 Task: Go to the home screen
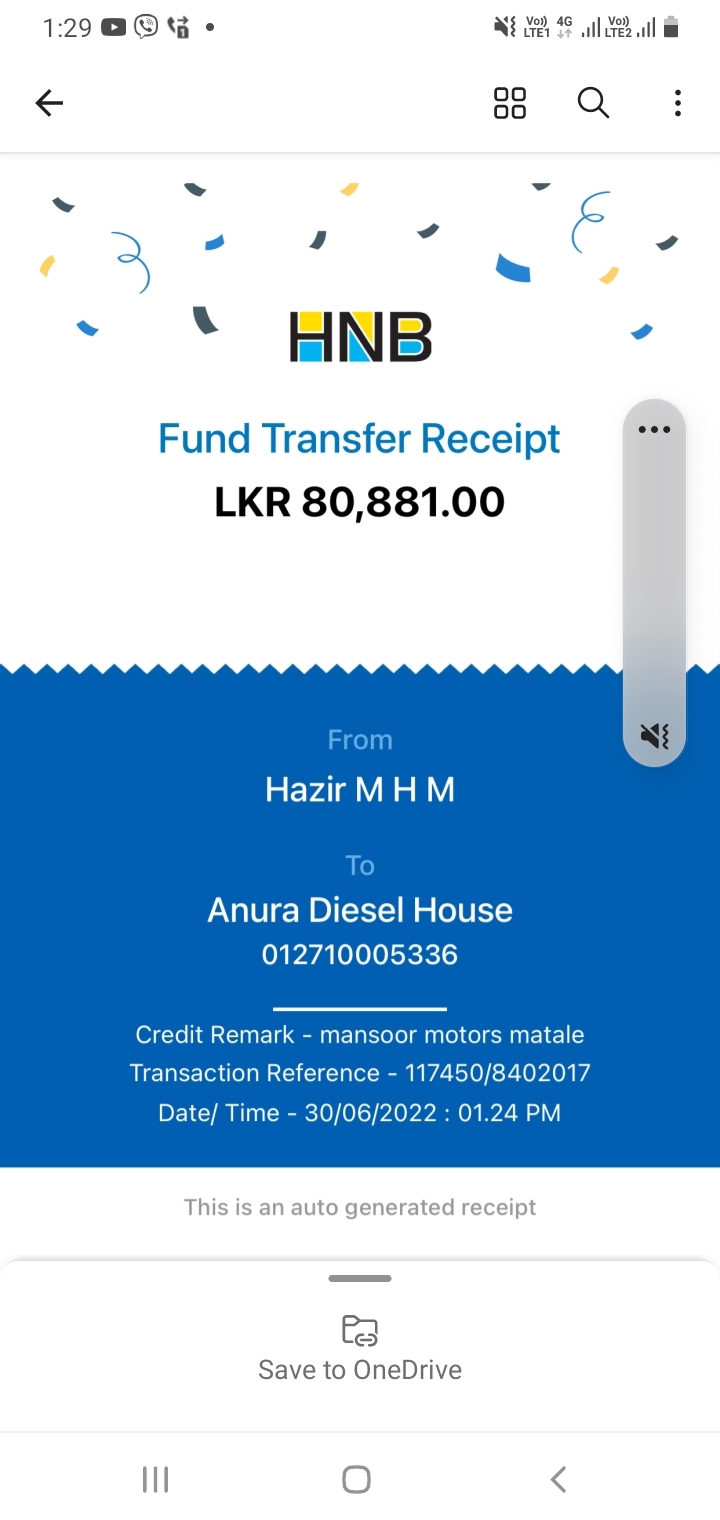point(357,1479)
